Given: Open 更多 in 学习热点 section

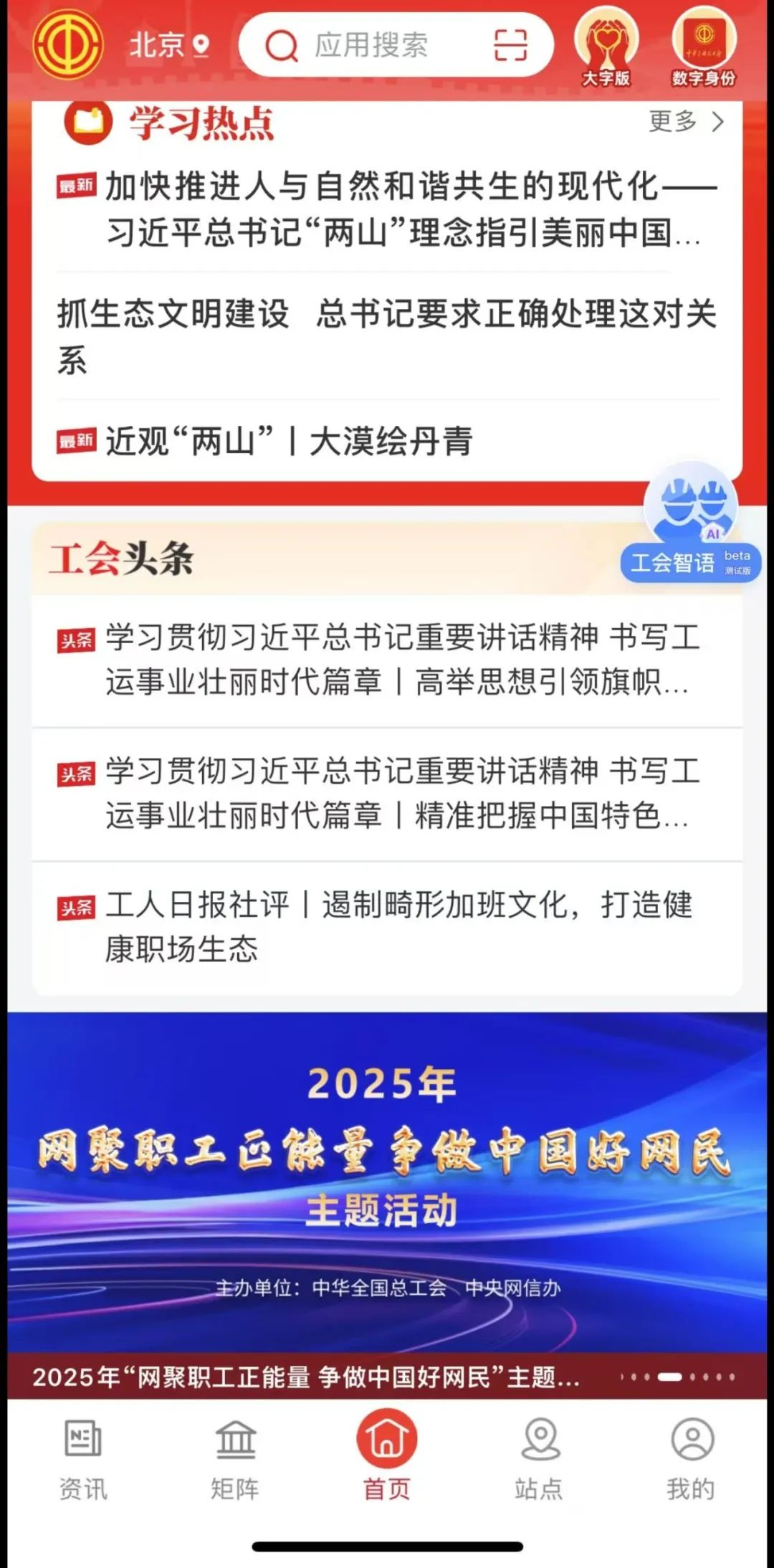Looking at the screenshot, I should coord(686,121).
